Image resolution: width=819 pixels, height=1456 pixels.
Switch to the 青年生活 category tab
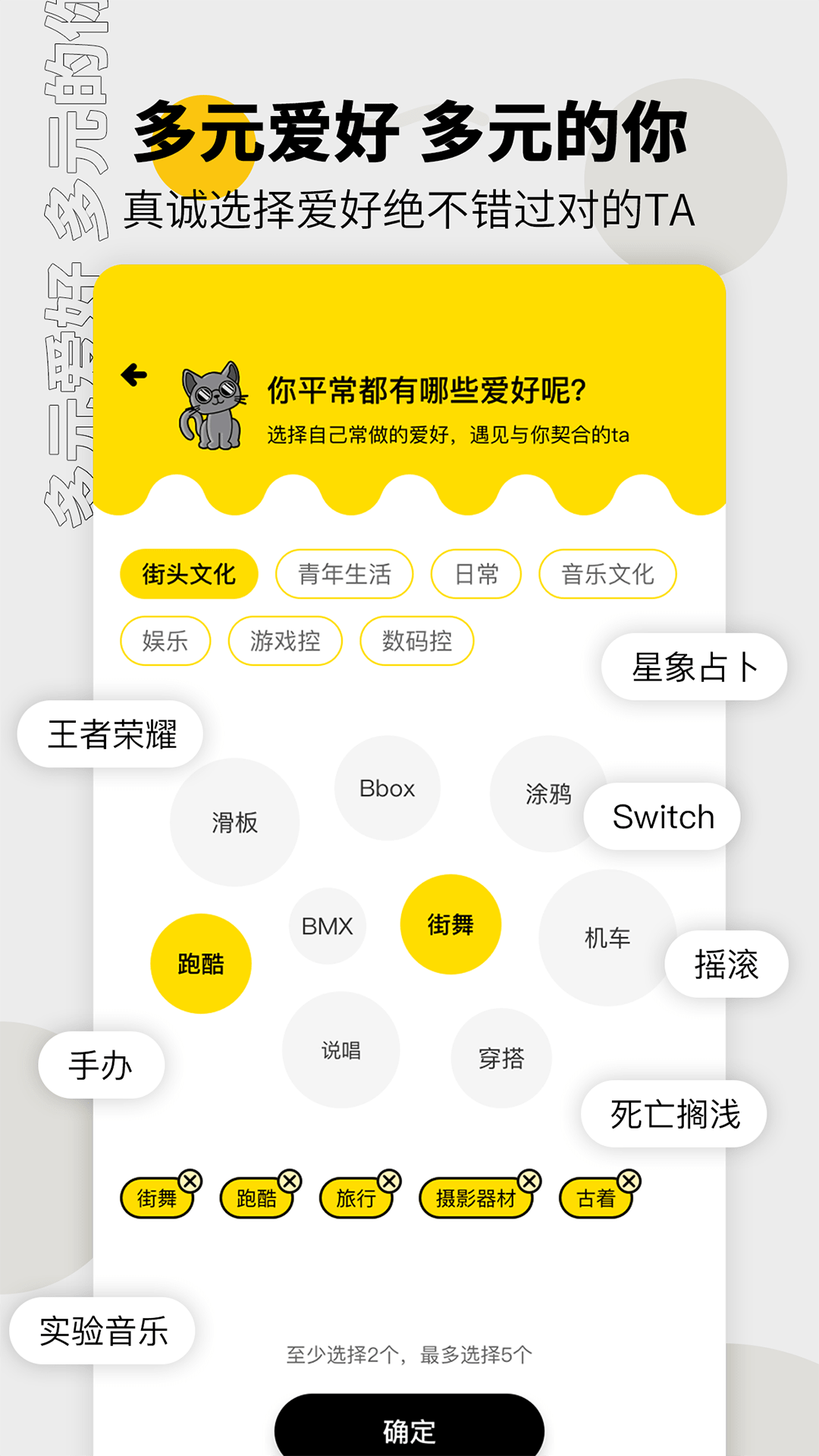point(343,575)
